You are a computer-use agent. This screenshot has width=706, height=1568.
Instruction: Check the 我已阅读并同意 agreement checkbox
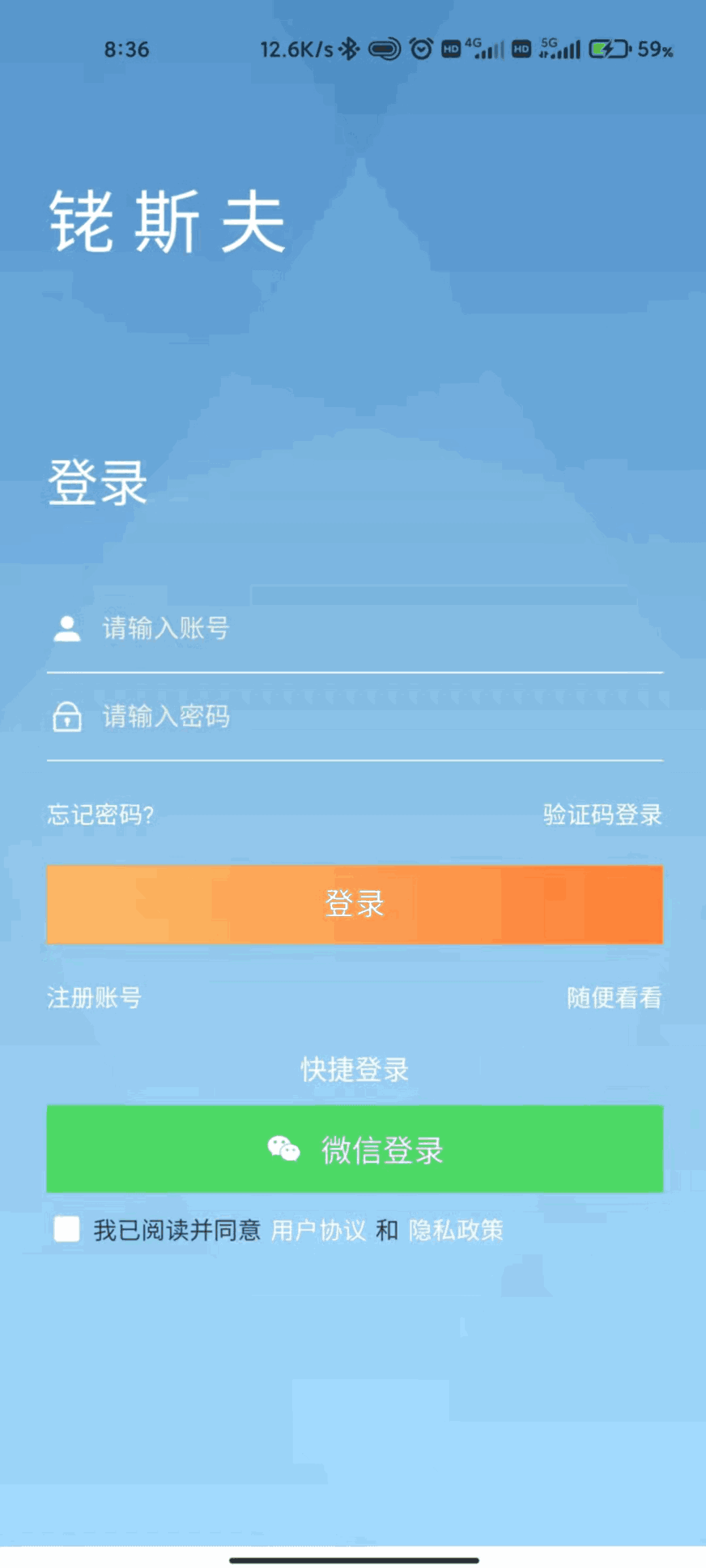(67, 1229)
